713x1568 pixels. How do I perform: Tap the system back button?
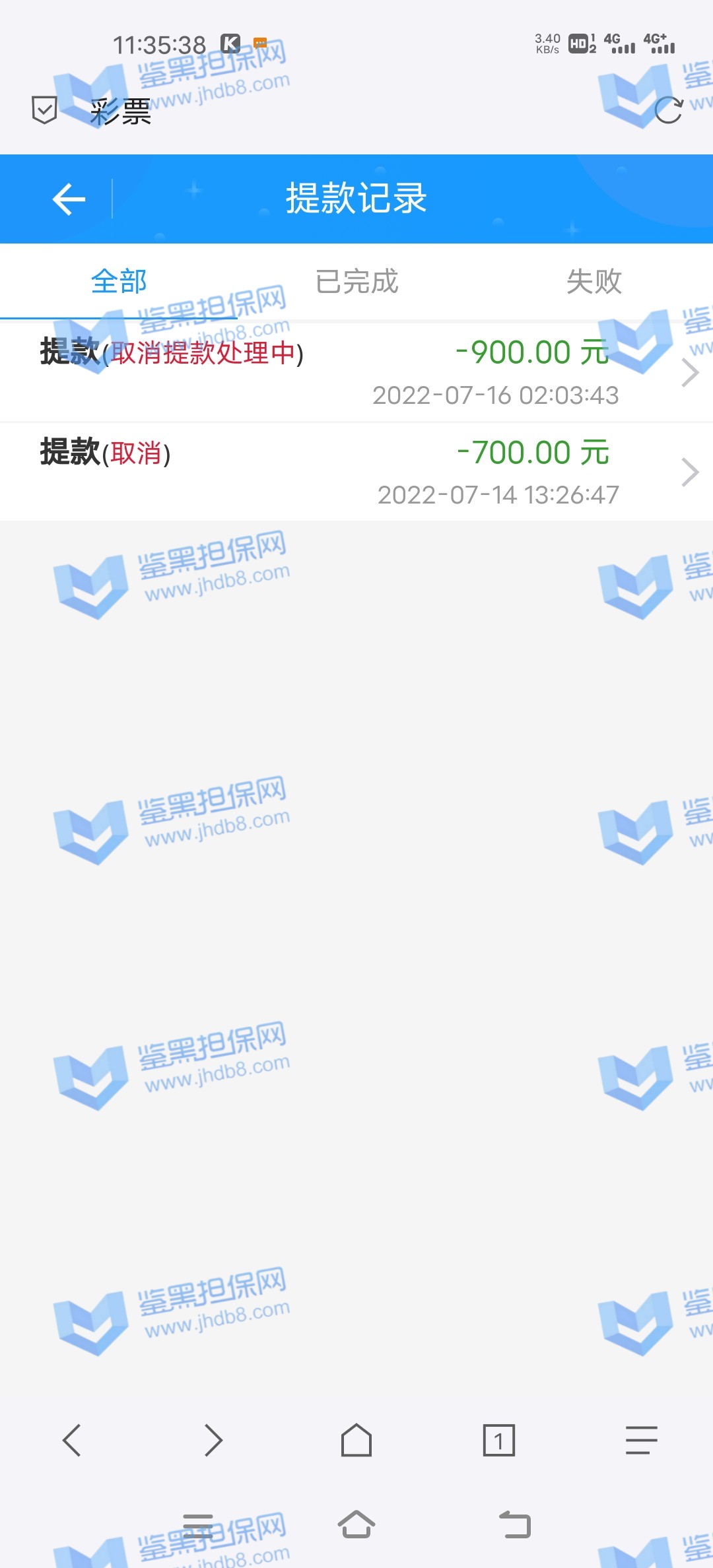[515, 1524]
